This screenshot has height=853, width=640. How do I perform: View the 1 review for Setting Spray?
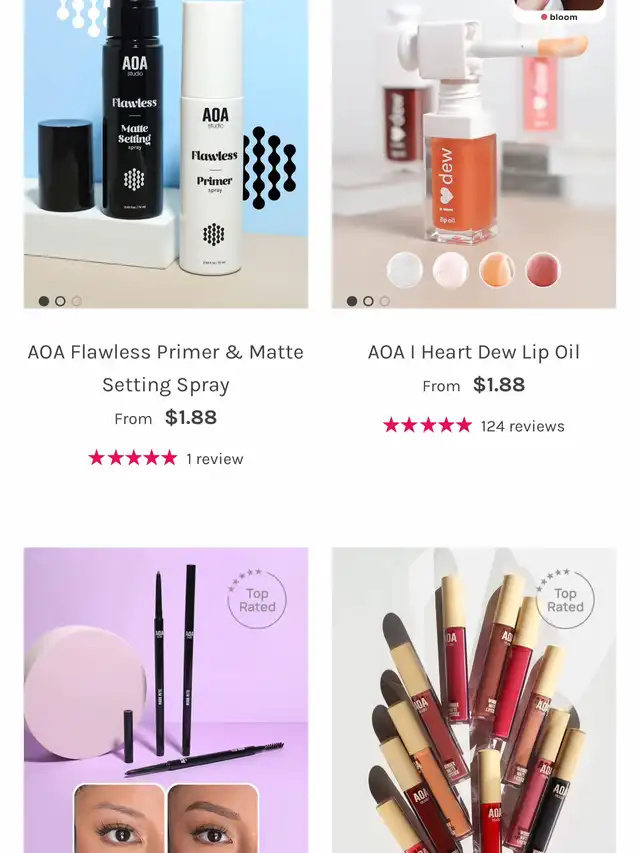click(x=214, y=459)
